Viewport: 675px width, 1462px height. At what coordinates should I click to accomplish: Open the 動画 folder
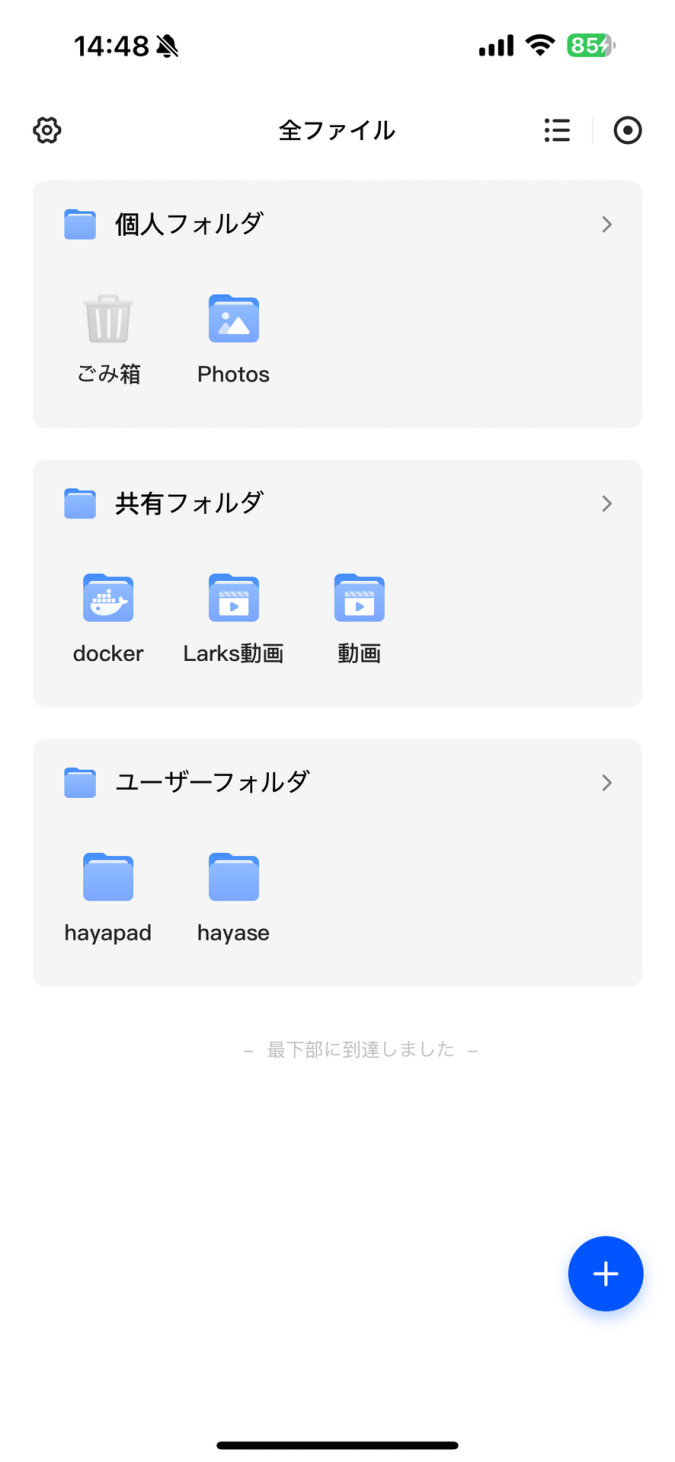pyautogui.click(x=359, y=619)
